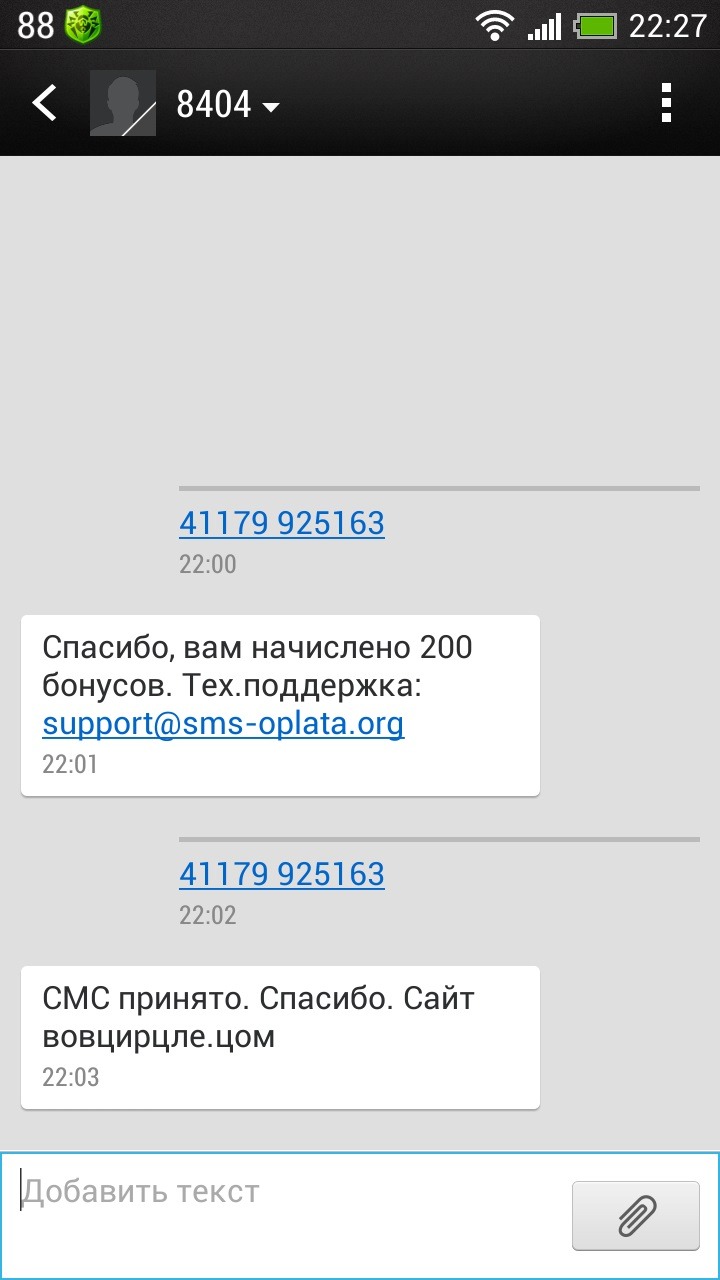
Task: Open the overflow menu
Action: pyautogui.click(x=666, y=103)
